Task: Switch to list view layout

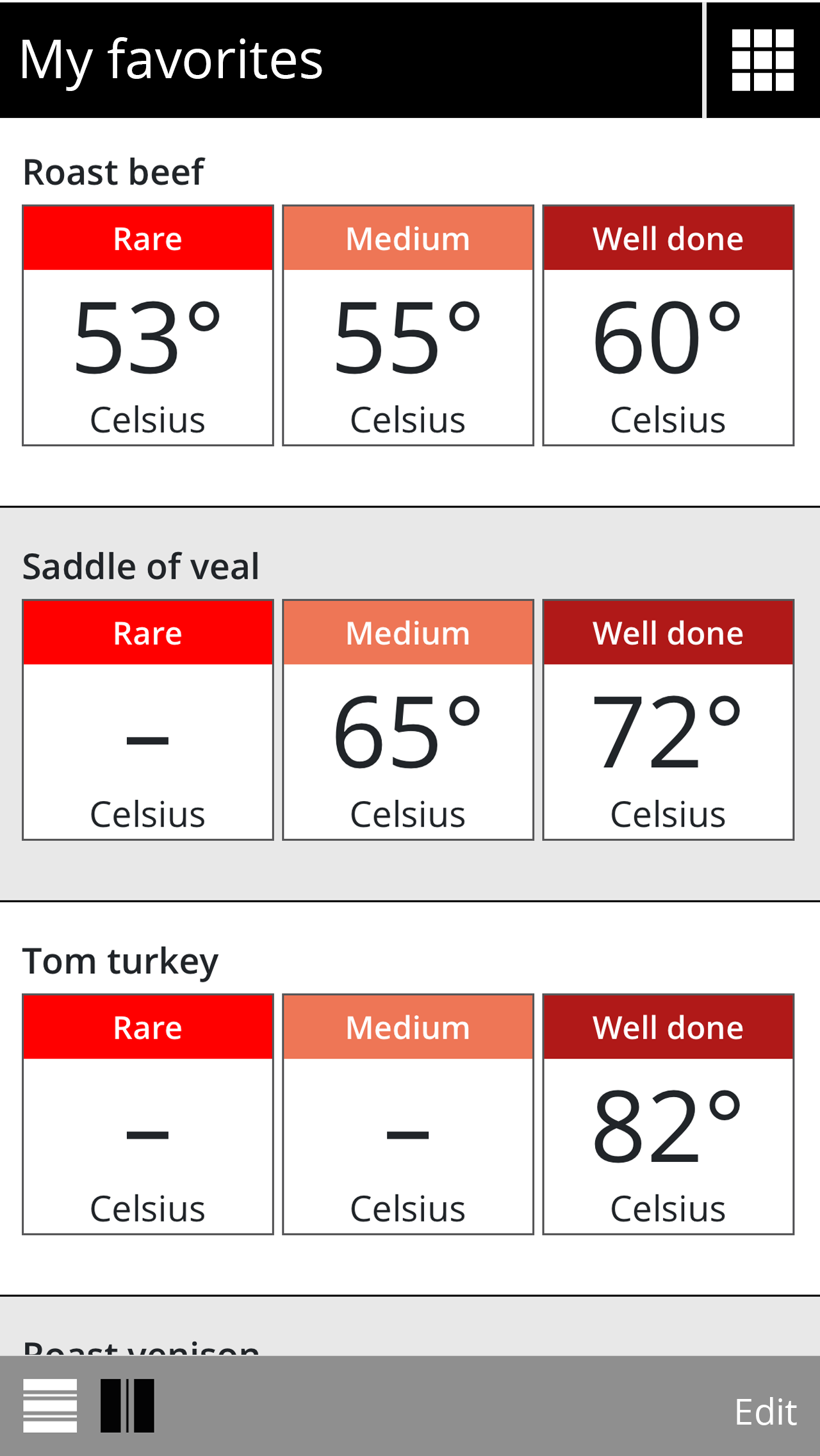Action: 49,1405
